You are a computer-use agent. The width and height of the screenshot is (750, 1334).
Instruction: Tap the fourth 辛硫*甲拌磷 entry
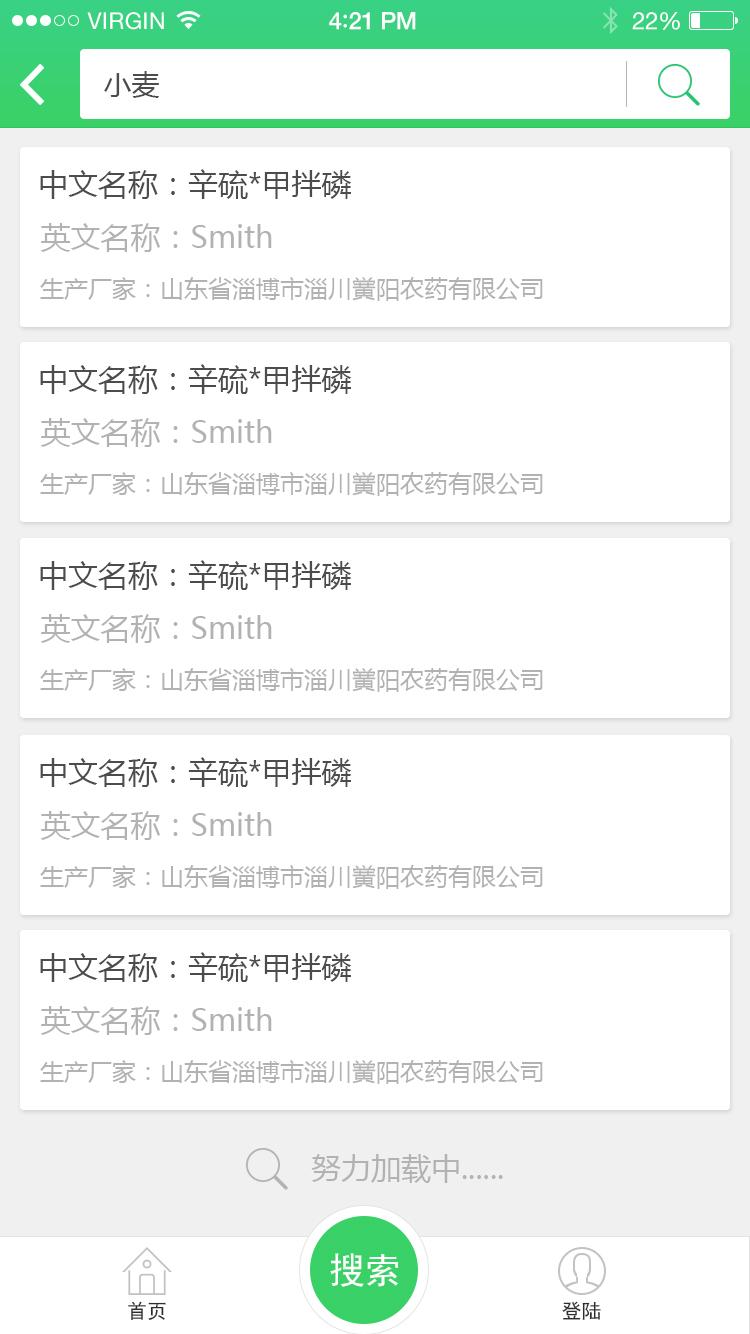[x=375, y=824]
